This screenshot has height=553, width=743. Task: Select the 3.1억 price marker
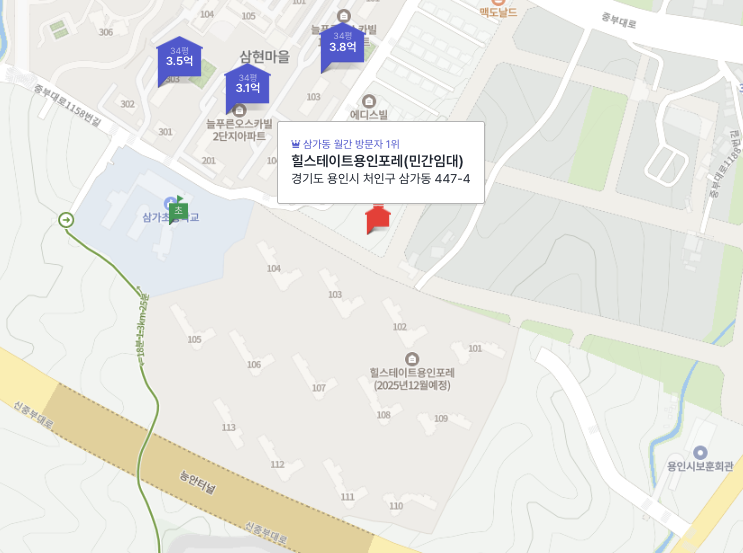[247, 85]
